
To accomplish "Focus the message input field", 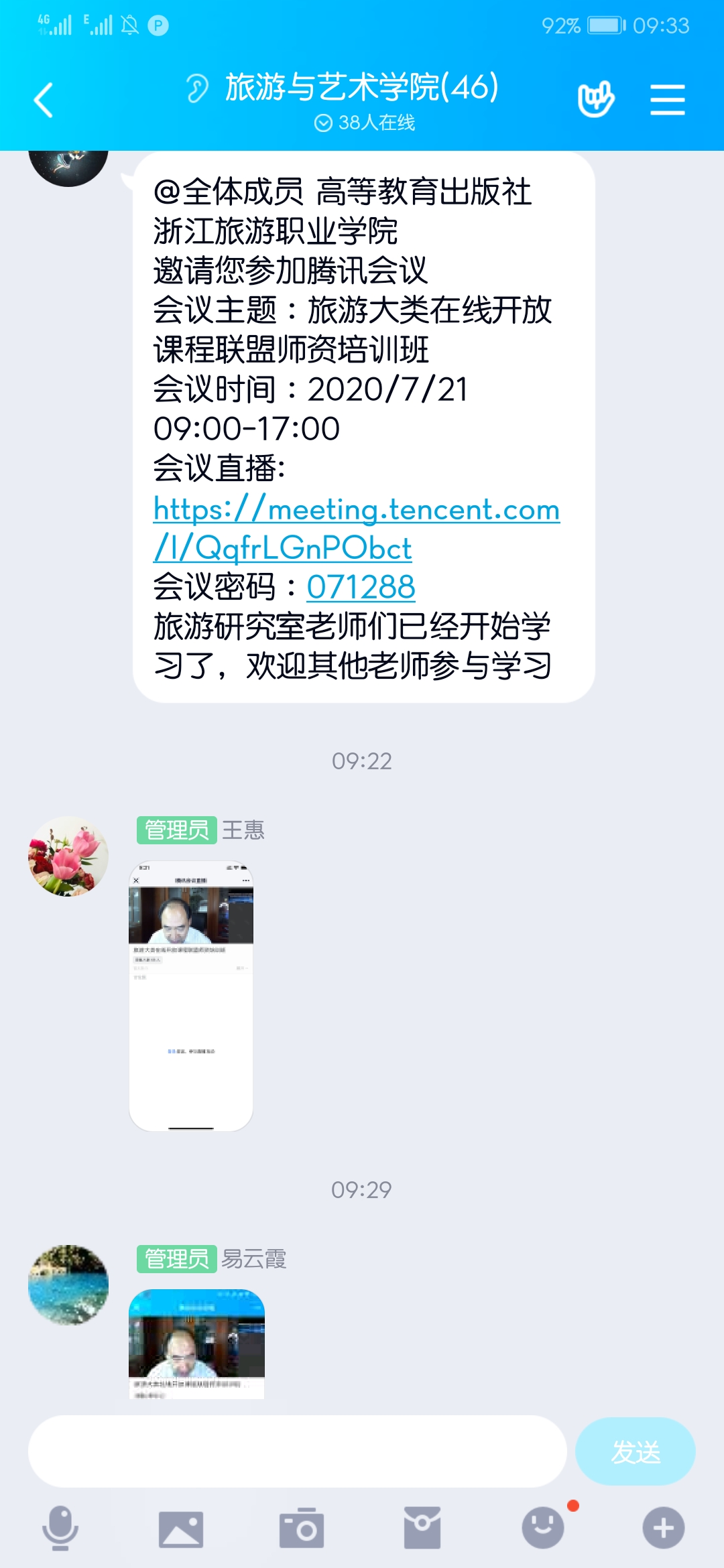I will point(297,1451).
